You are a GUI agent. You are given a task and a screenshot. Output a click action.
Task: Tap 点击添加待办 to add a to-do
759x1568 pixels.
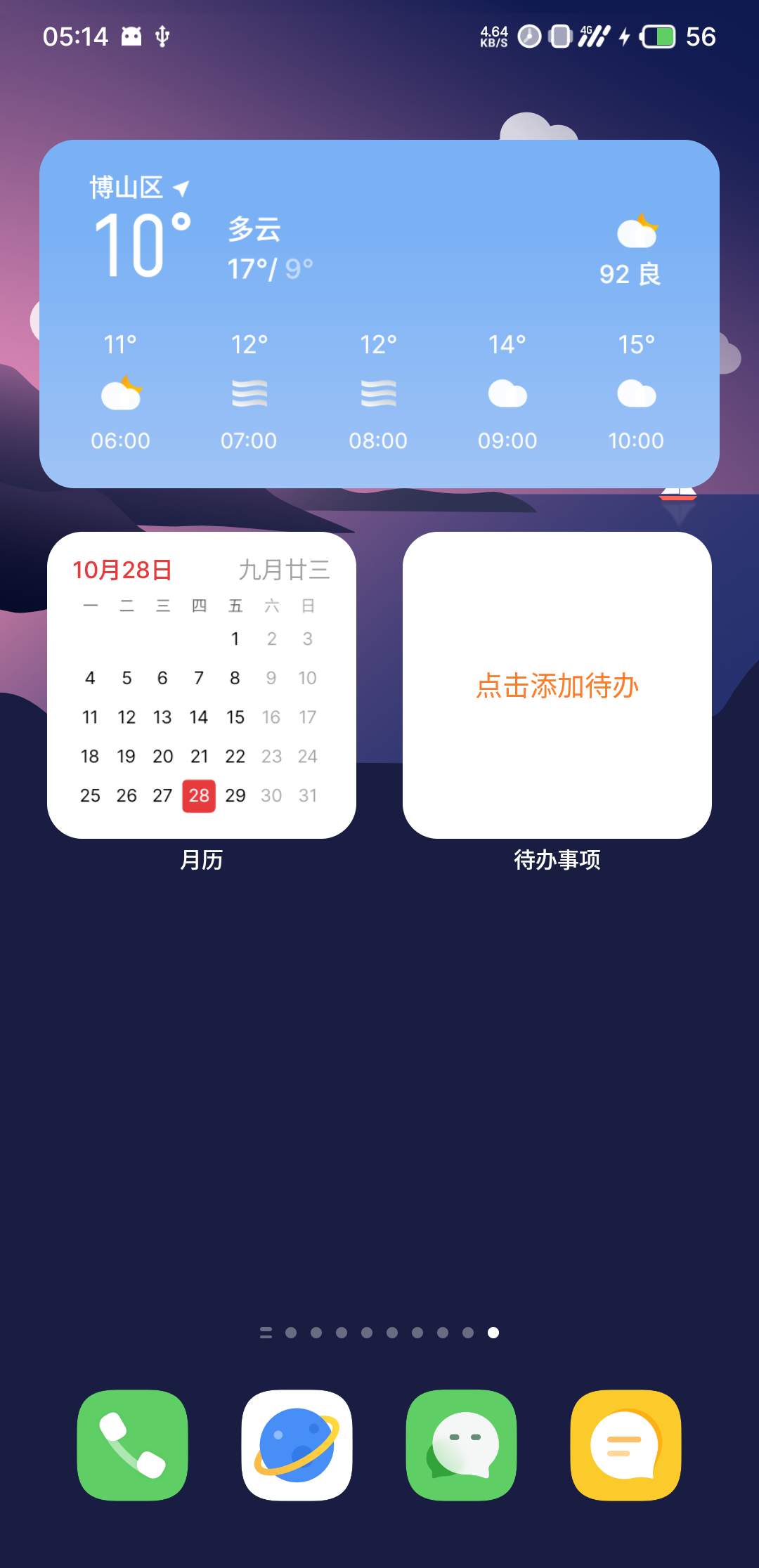click(557, 686)
